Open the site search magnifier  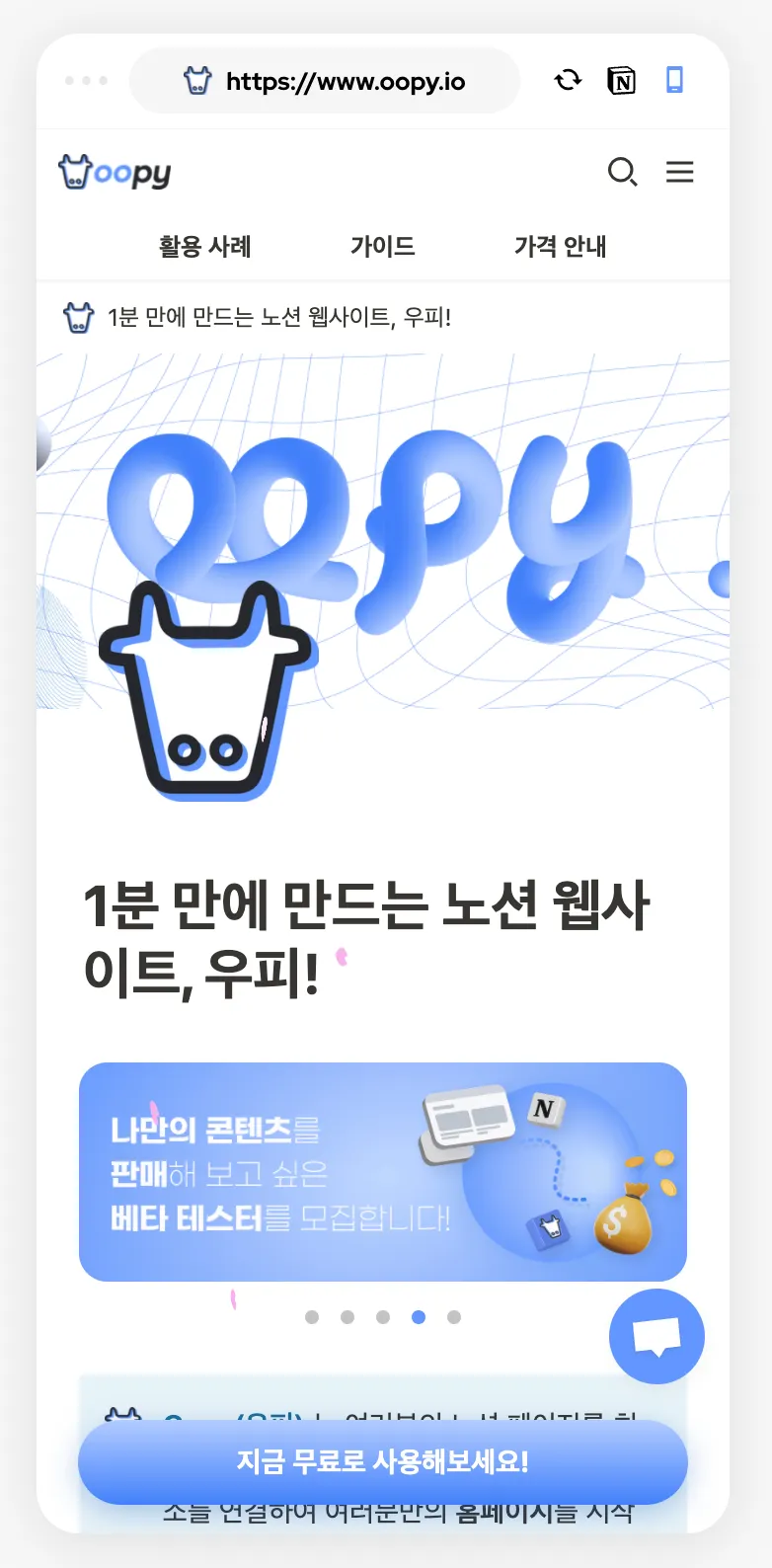pos(622,172)
